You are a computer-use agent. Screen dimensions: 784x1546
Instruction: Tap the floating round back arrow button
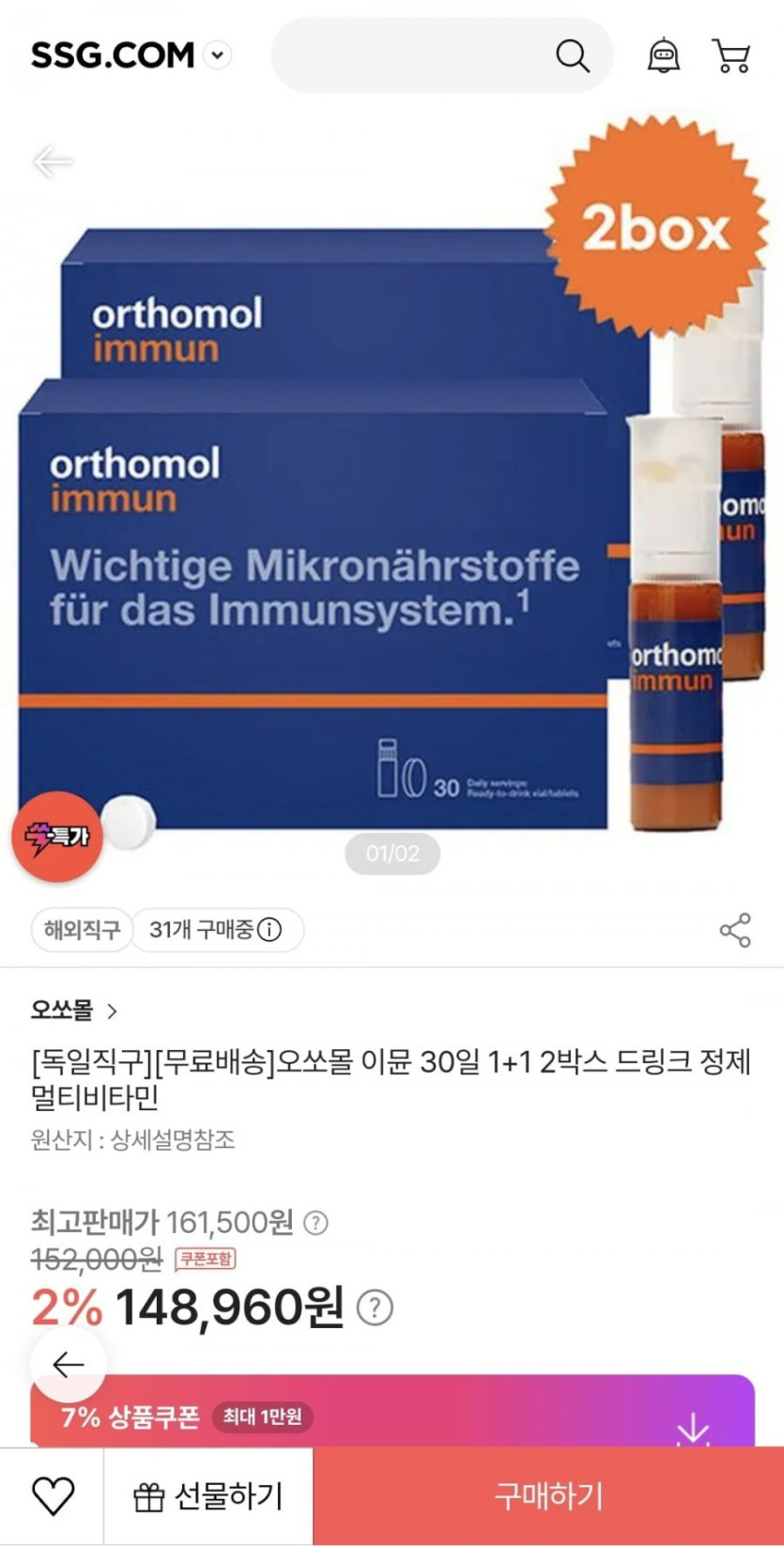(x=69, y=1365)
